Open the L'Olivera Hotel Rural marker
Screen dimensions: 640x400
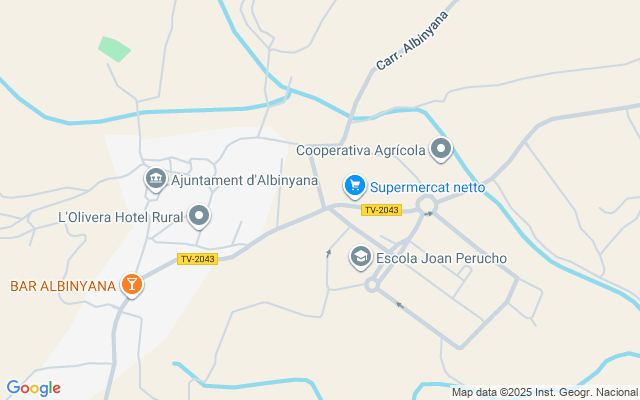coord(199,216)
